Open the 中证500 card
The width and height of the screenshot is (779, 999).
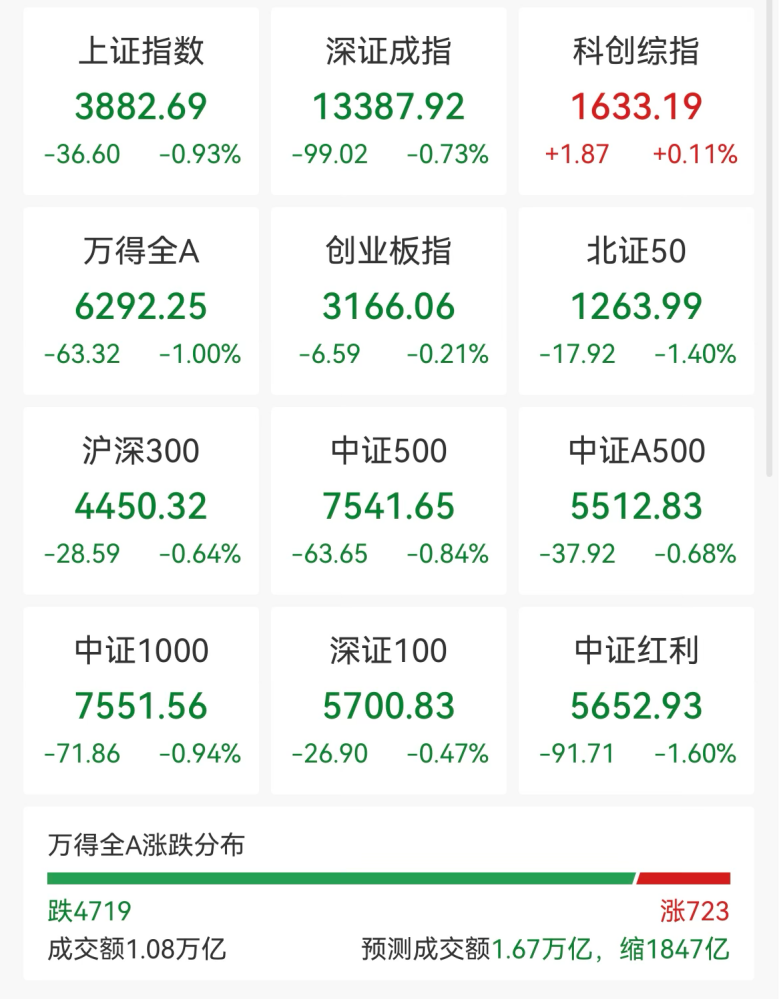coord(389,502)
